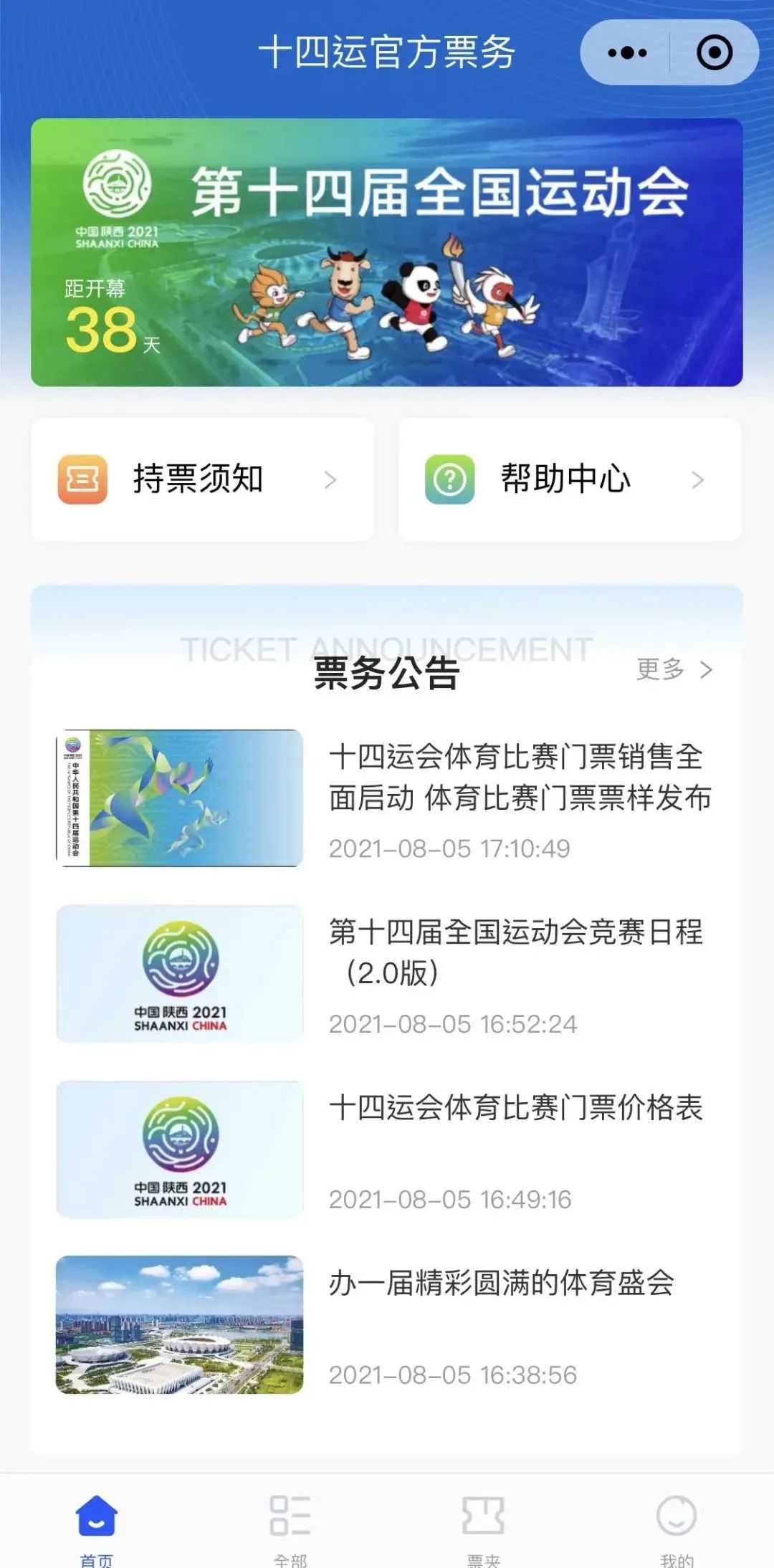The height and width of the screenshot is (1568, 774).
Task: Read the 竞赛日程（2.0版） announcement
Action: [x=516, y=952]
